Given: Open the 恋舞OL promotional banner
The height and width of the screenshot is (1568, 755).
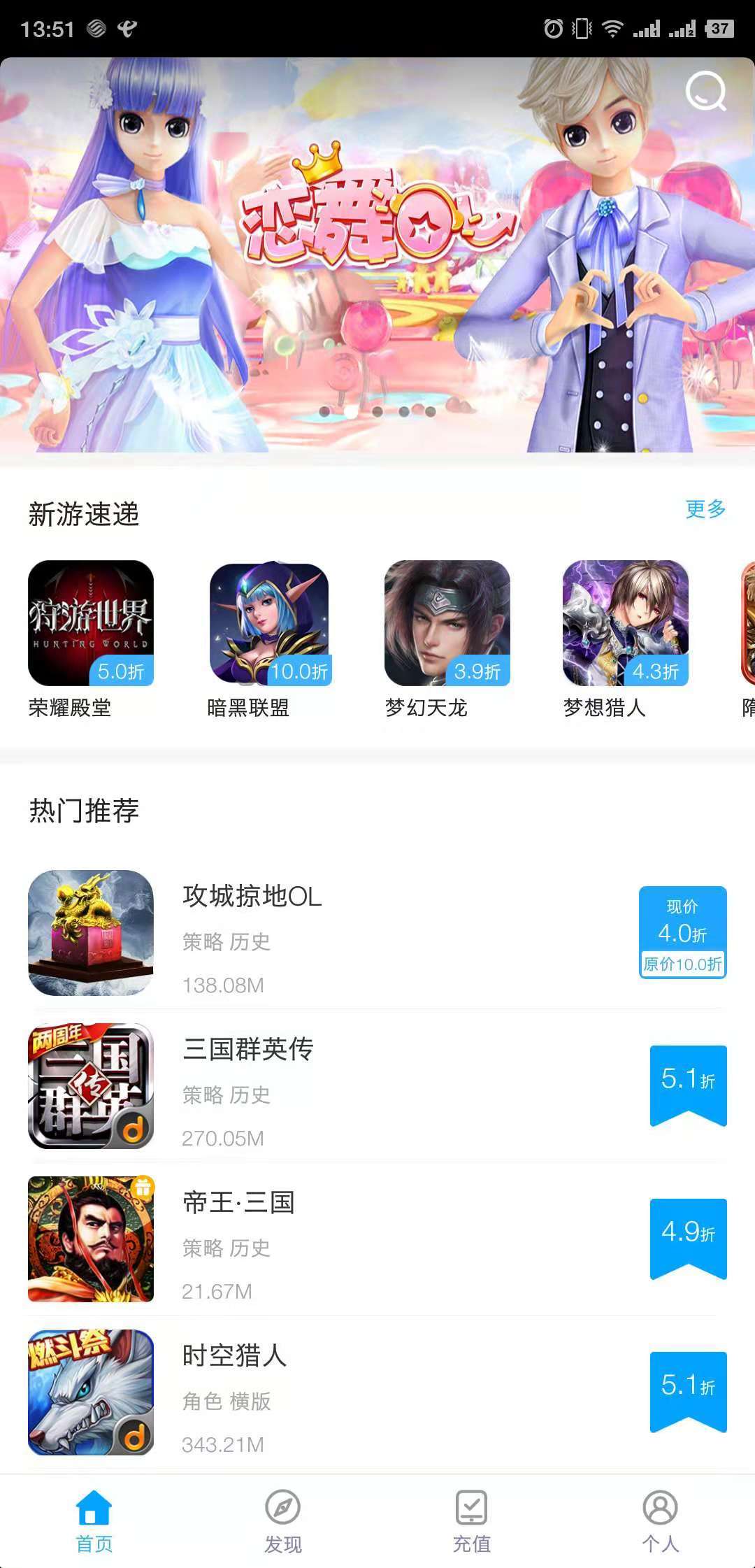Looking at the screenshot, I should [377, 255].
